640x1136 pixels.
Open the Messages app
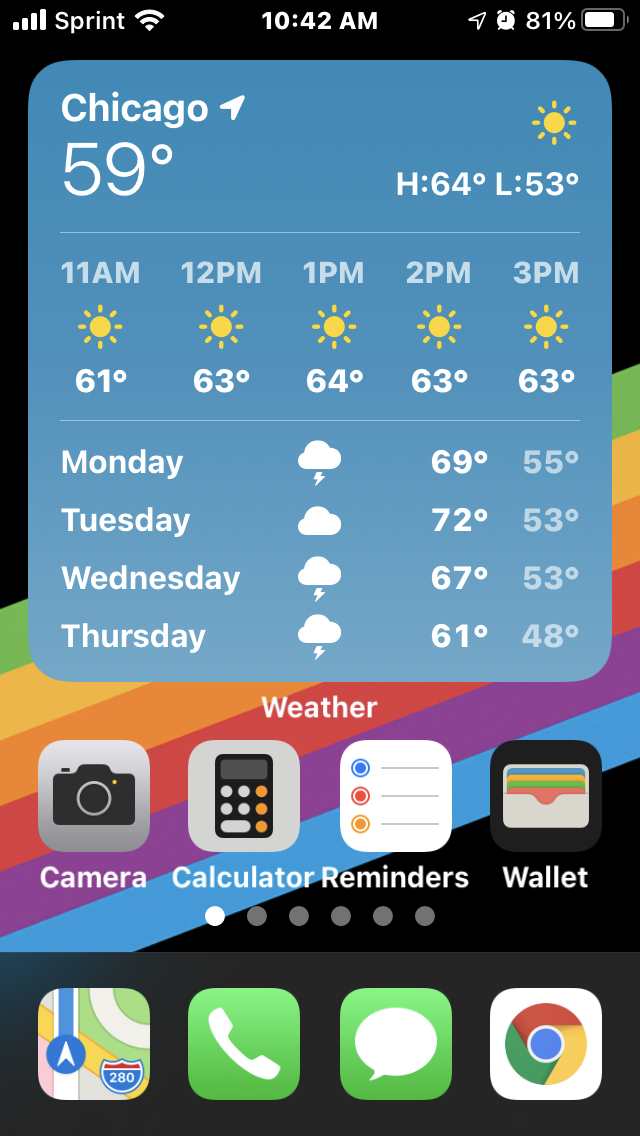tap(396, 1043)
